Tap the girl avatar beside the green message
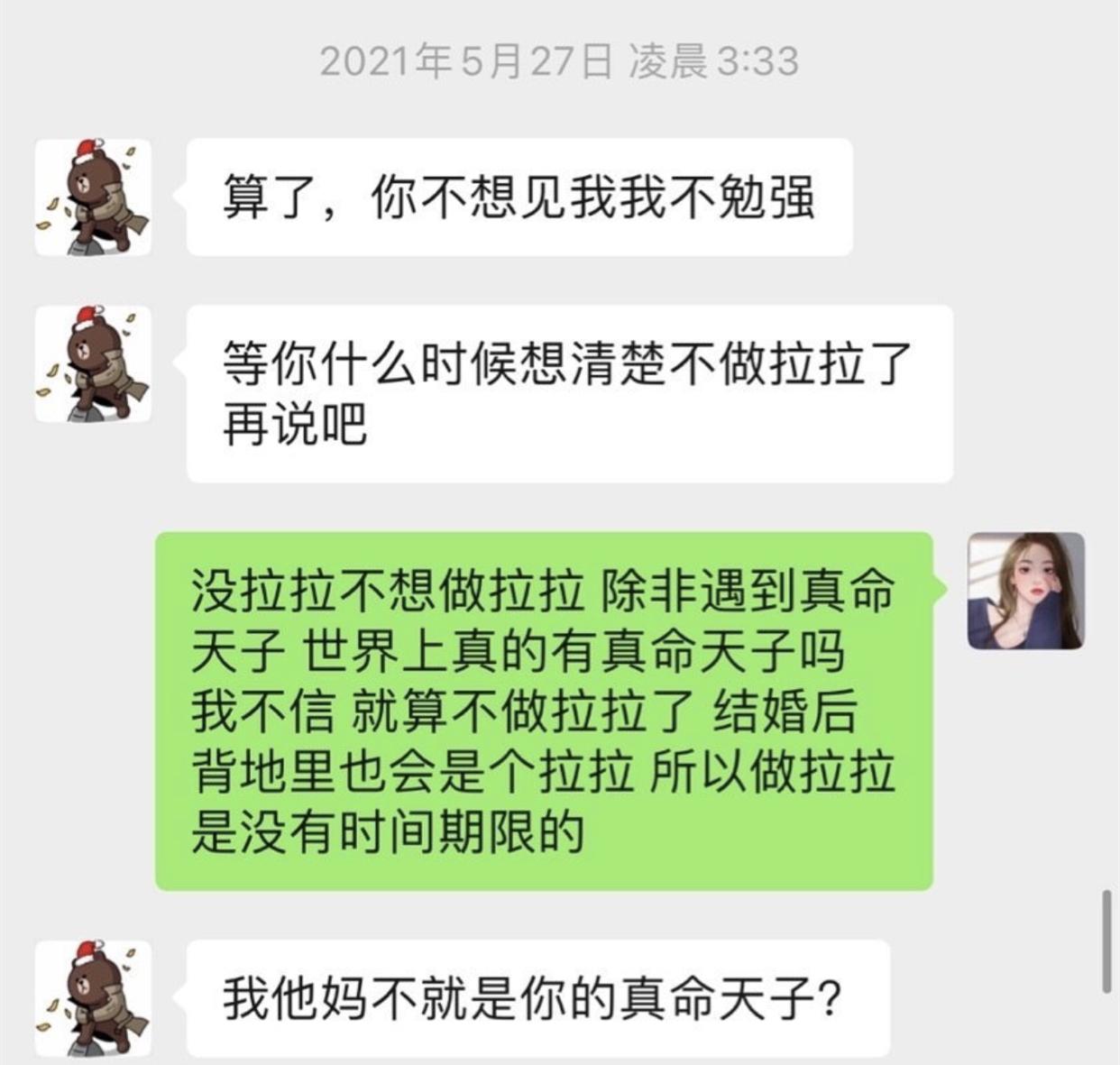 [1025, 591]
